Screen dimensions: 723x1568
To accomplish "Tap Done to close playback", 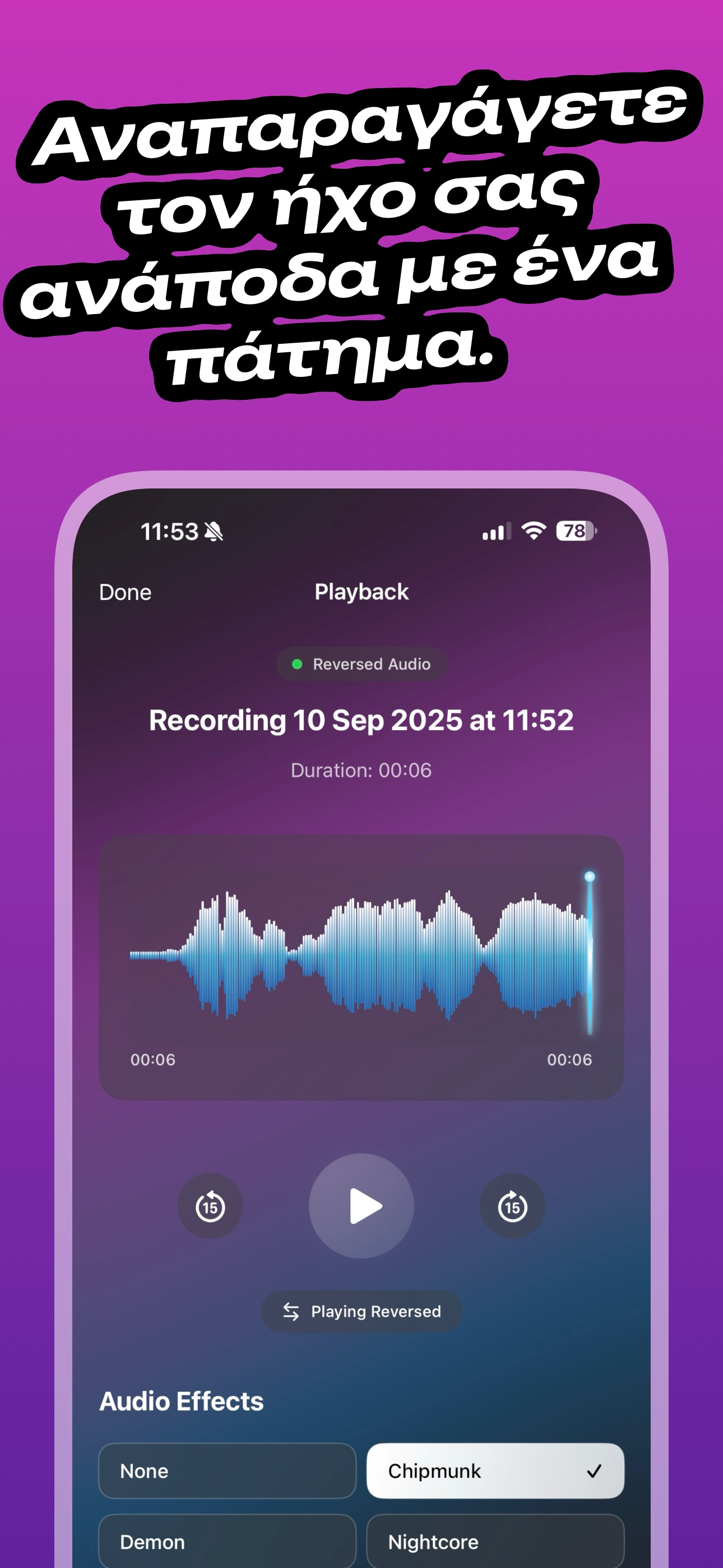I will tap(126, 591).
